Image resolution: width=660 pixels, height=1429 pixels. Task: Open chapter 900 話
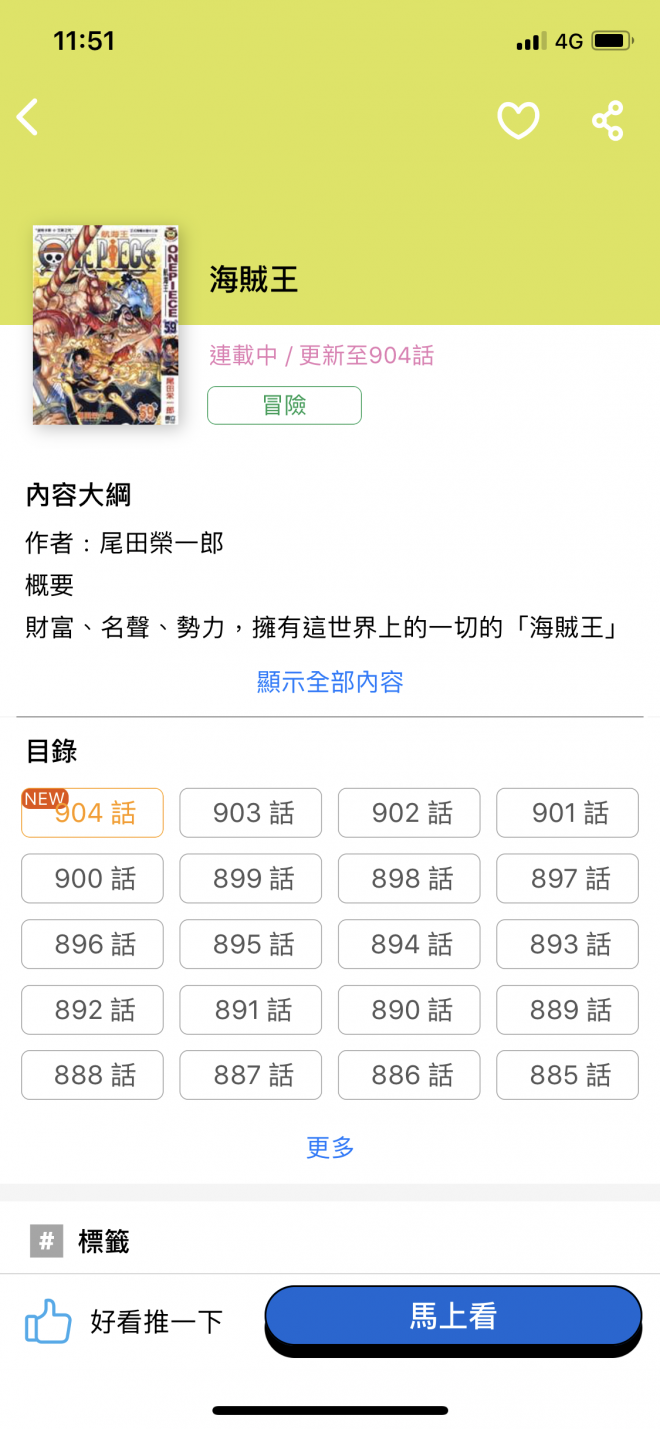click(x=93, y=879)
